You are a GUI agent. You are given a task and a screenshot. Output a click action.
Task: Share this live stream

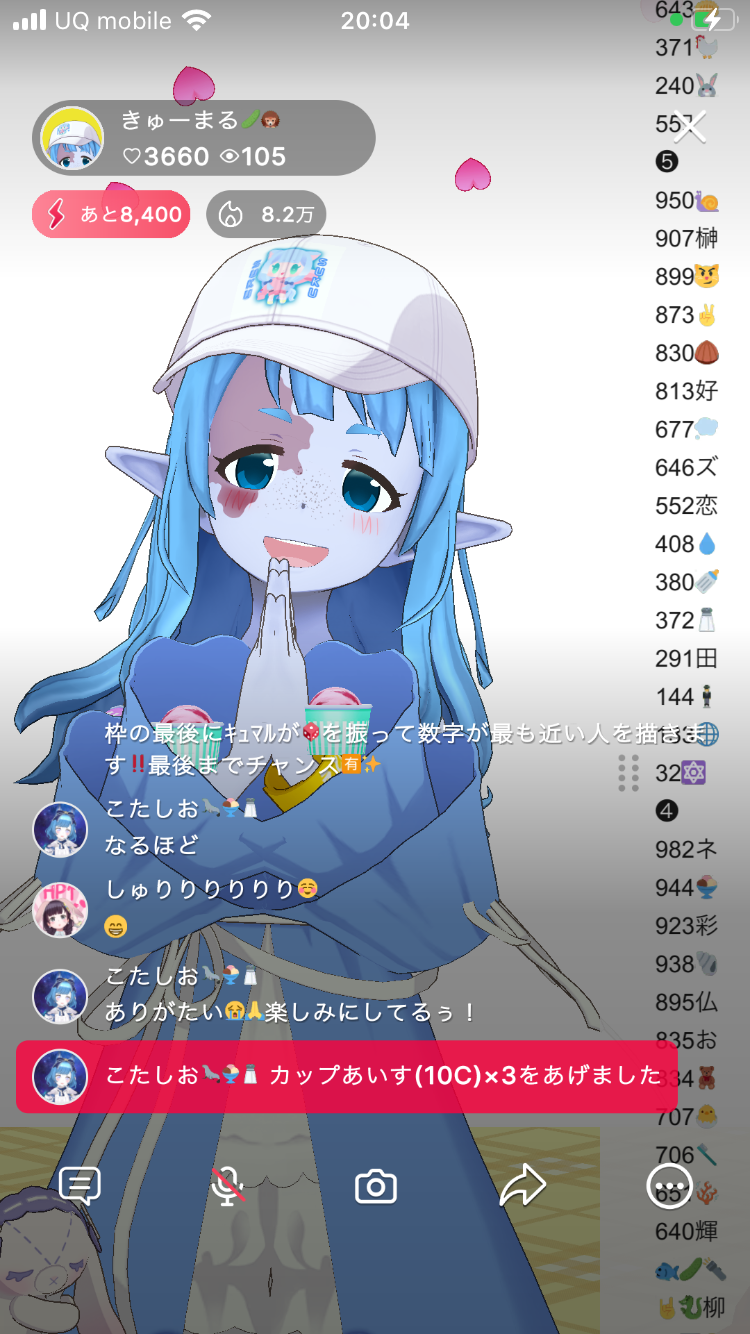point(522,1186)
